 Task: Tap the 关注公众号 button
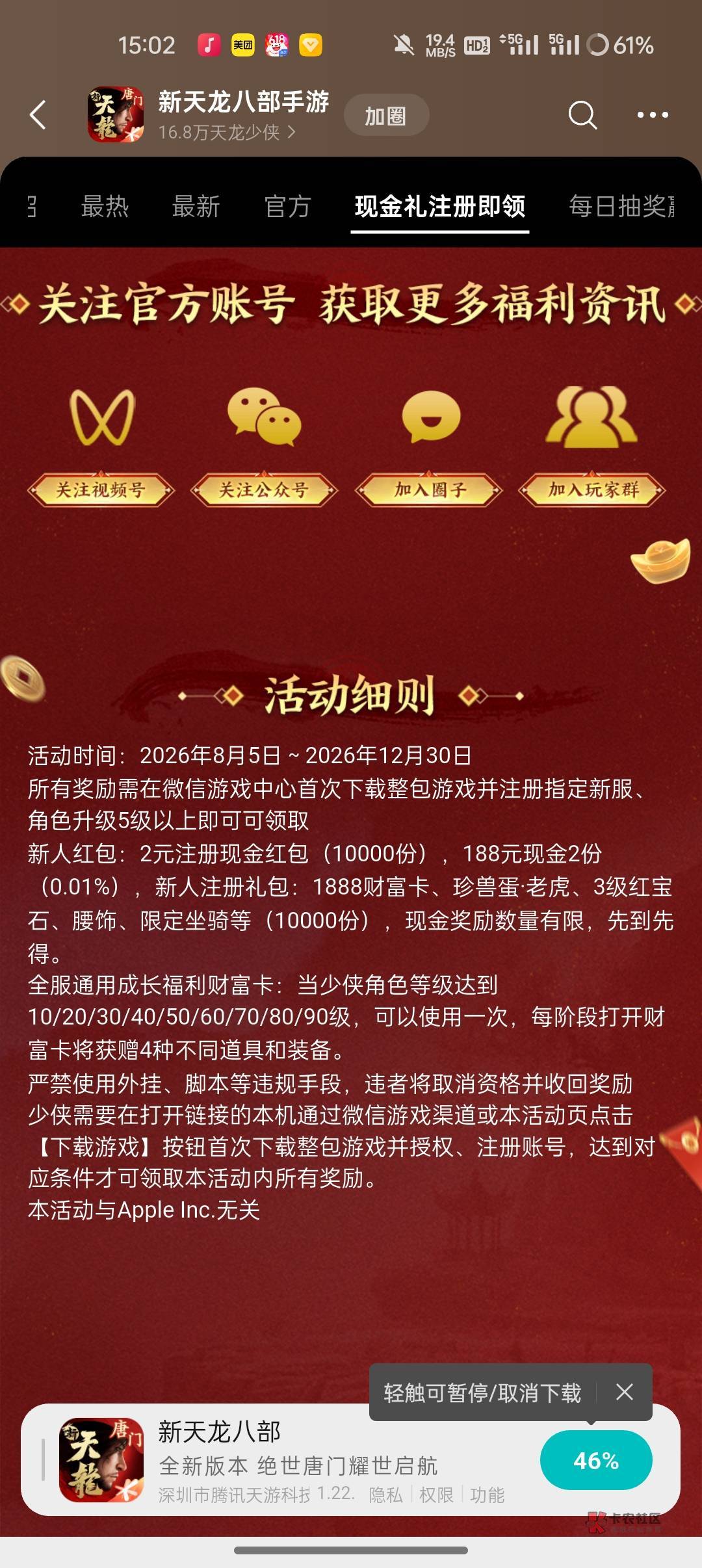[264, 490]
